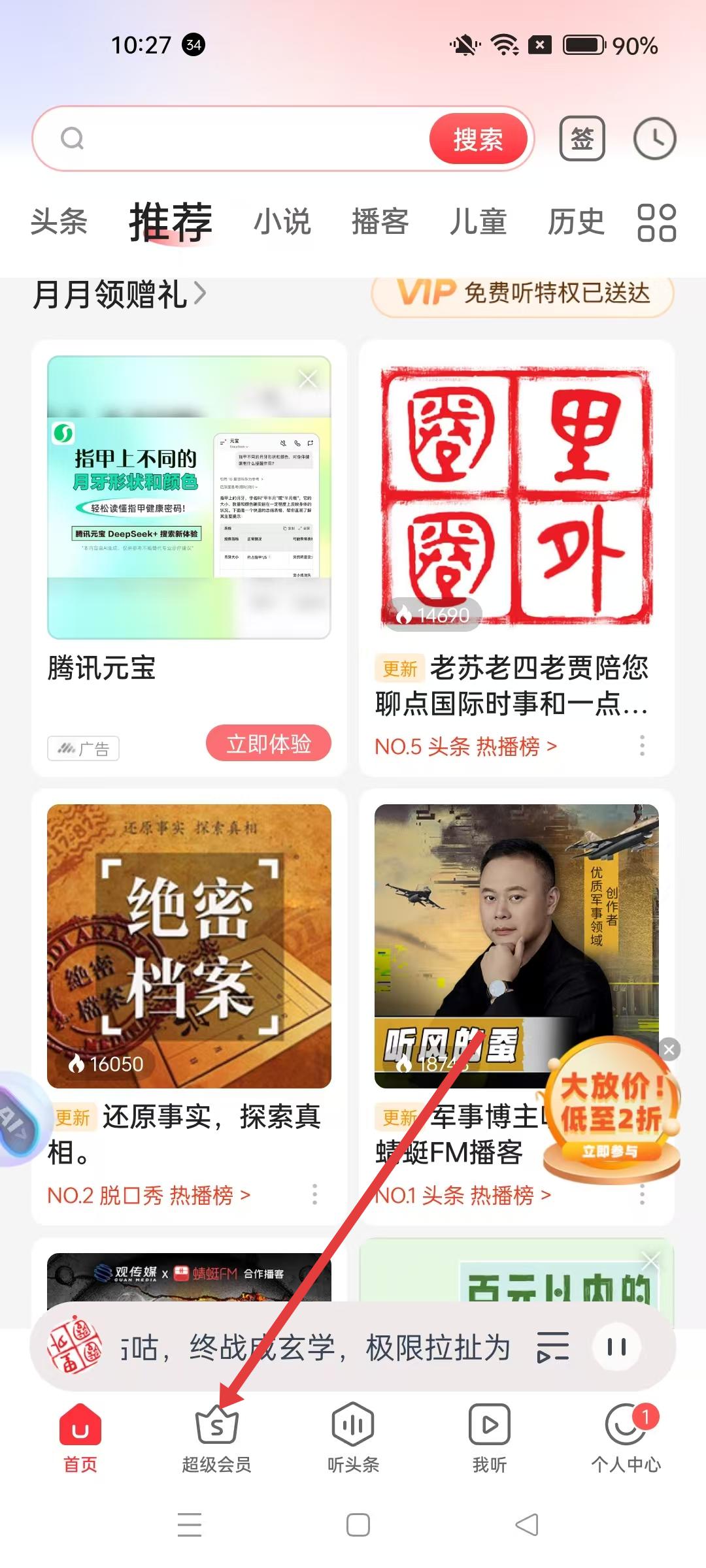This screenshot has height=1568, width=706.
Task: Open the 签 daily check-in icon
Action: pos(582,139)
